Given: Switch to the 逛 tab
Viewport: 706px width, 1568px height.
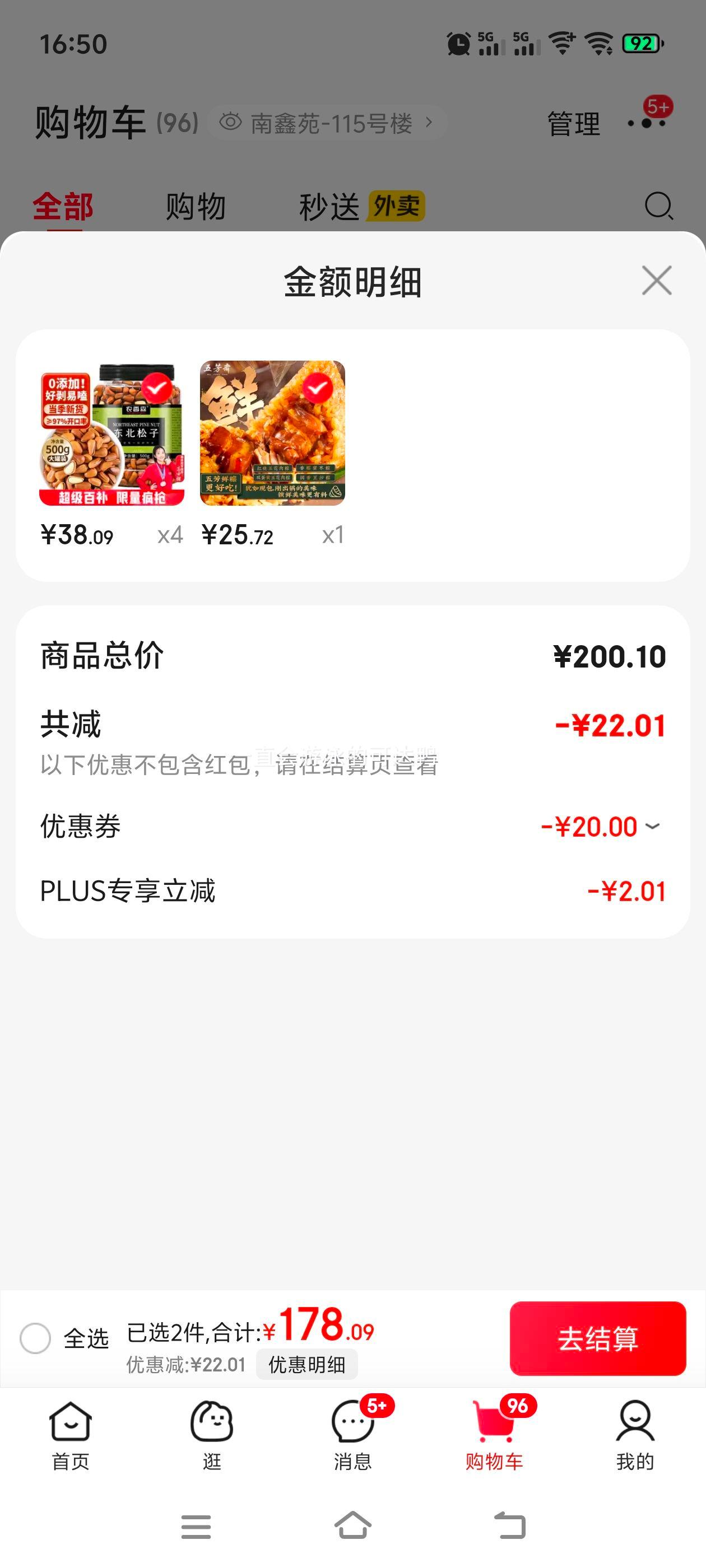Looking at the screenshot, I should pos(211,1435).
